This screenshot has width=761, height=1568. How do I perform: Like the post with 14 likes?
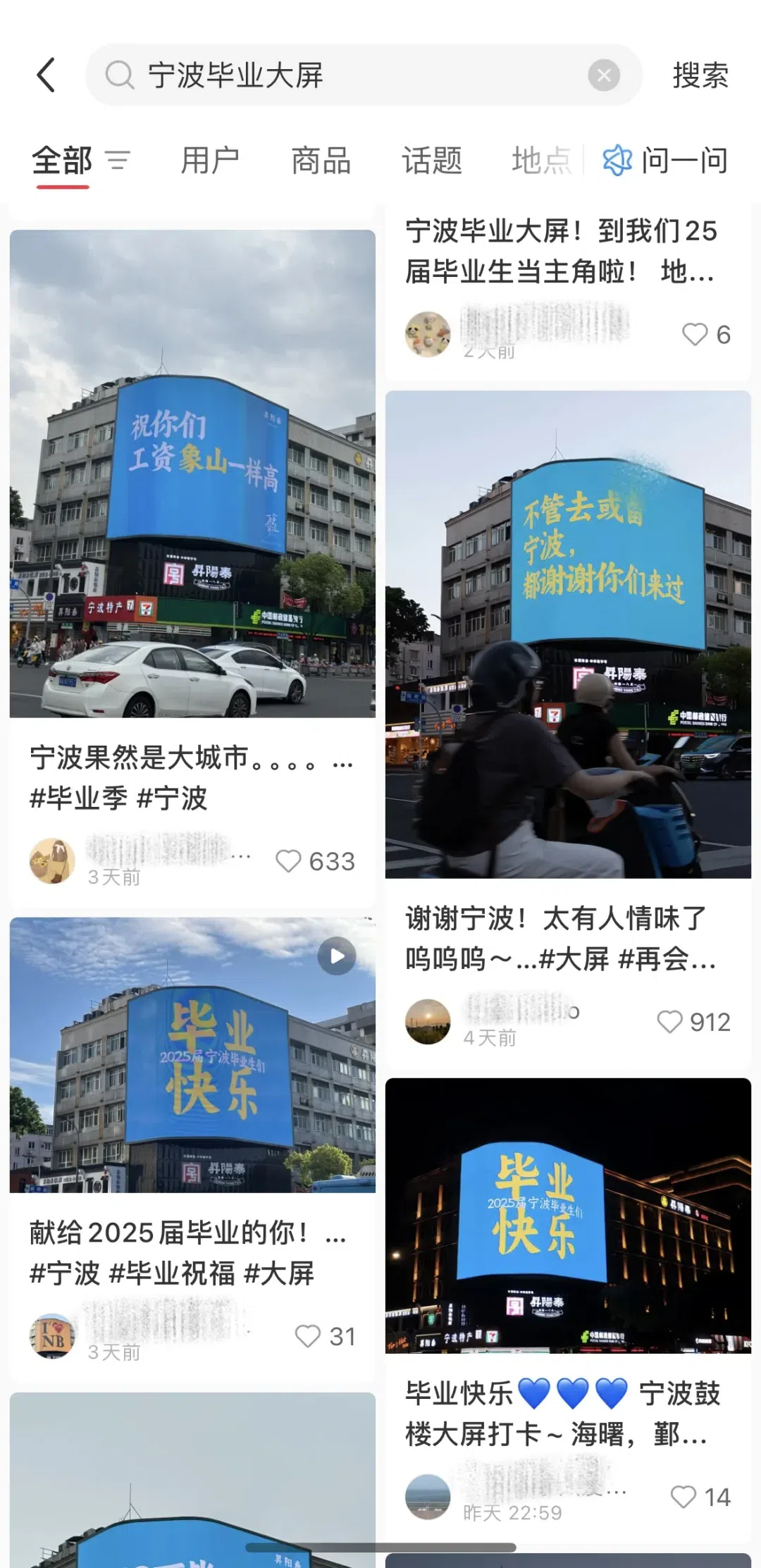[683, 1497]
